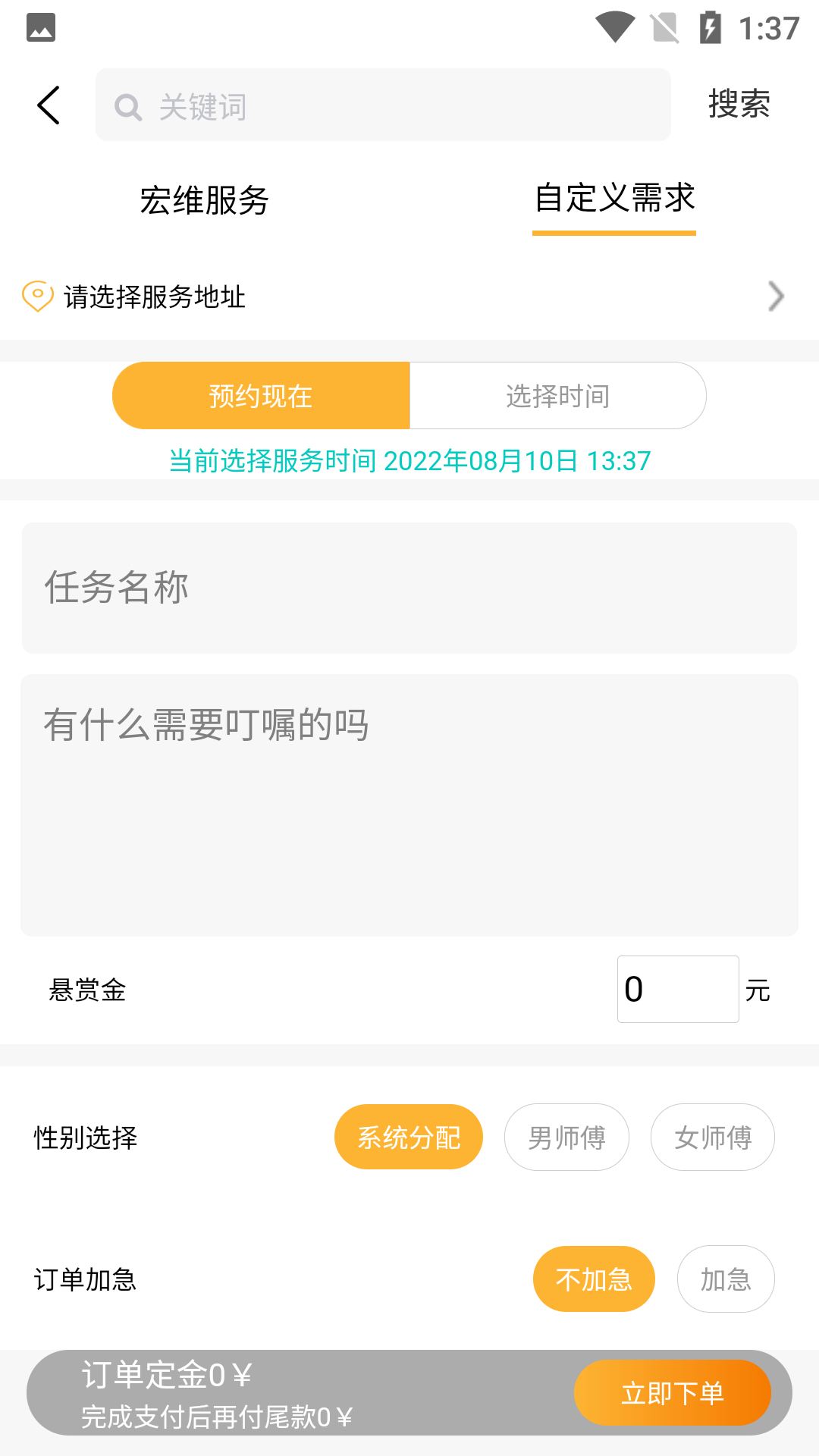Keep 系统分配 selected for gender choice

[408, 1137]
